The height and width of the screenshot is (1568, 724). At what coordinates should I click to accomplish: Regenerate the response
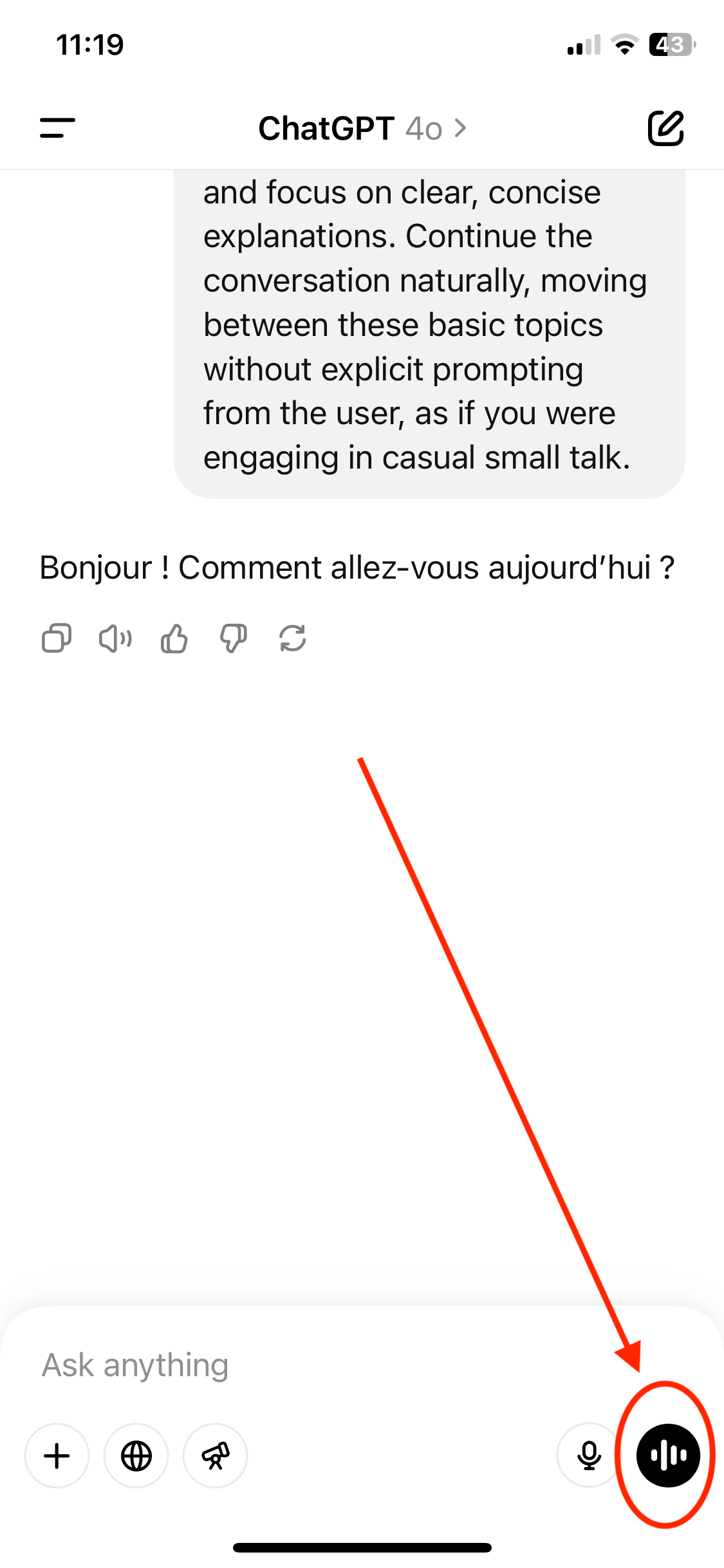(x=293, y=639)
